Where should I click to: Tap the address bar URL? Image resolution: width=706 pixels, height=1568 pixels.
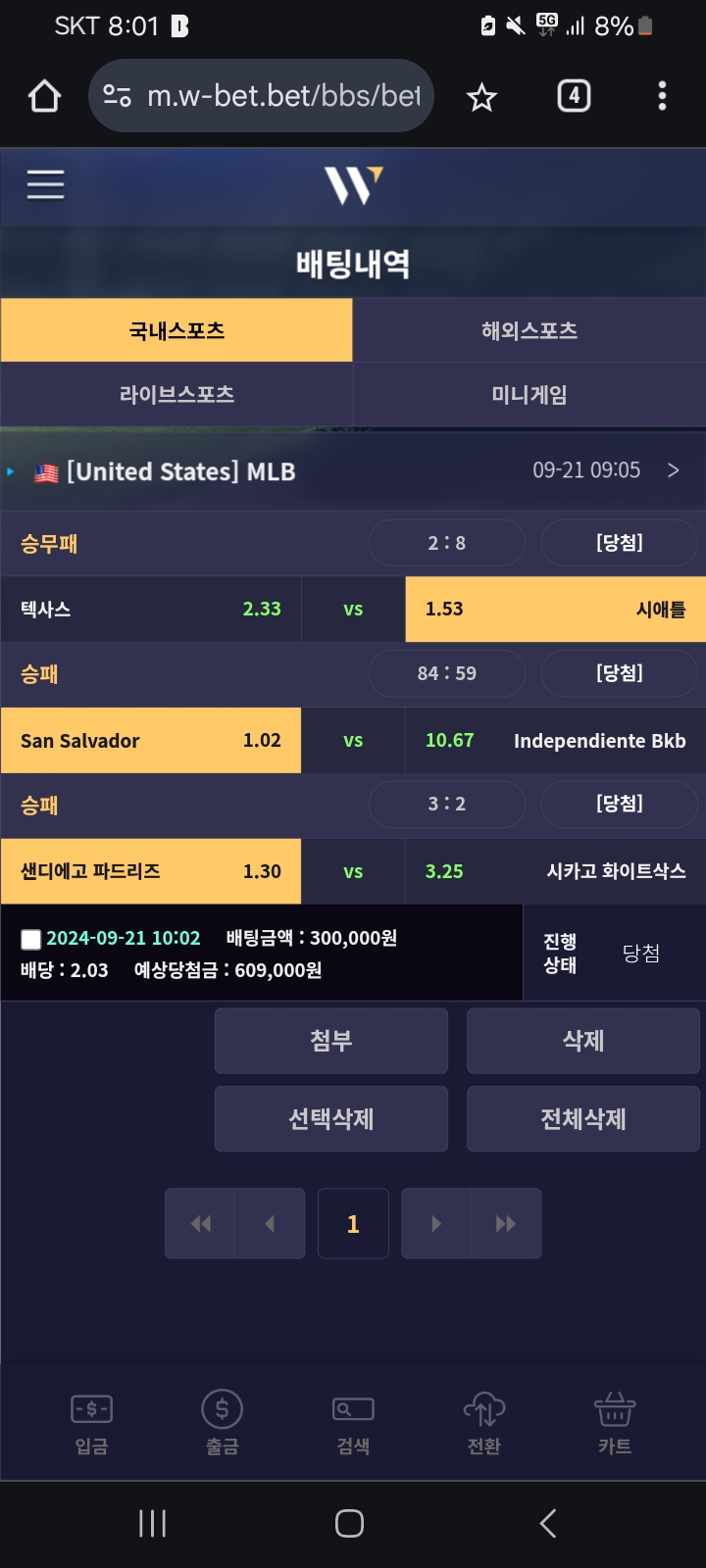click(284, 96)
